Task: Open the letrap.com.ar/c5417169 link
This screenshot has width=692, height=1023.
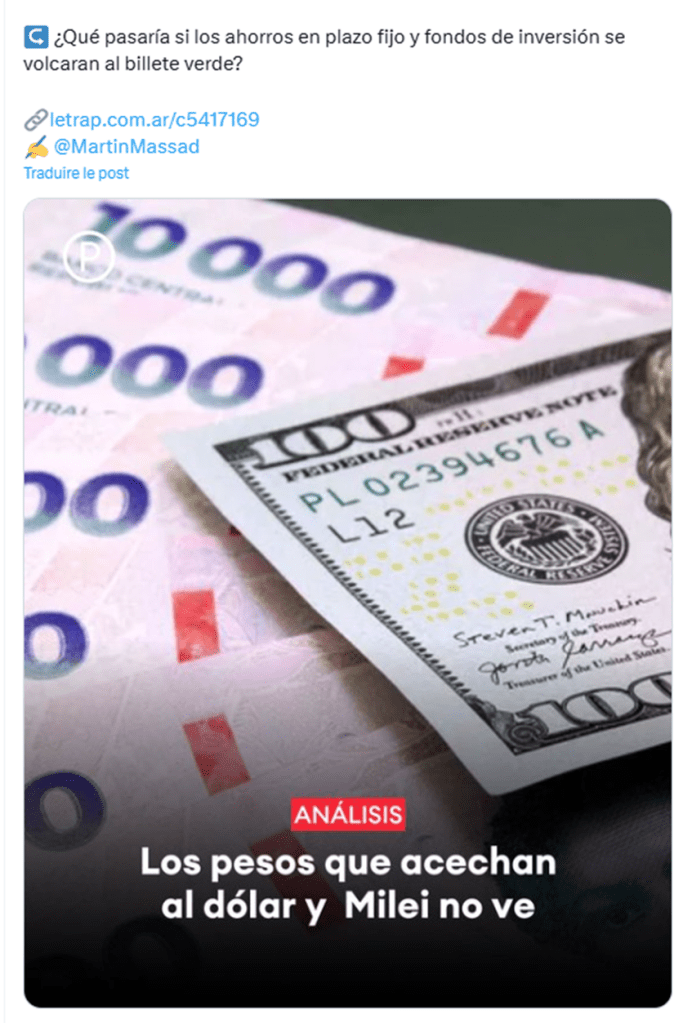Action: click(154, 120)
